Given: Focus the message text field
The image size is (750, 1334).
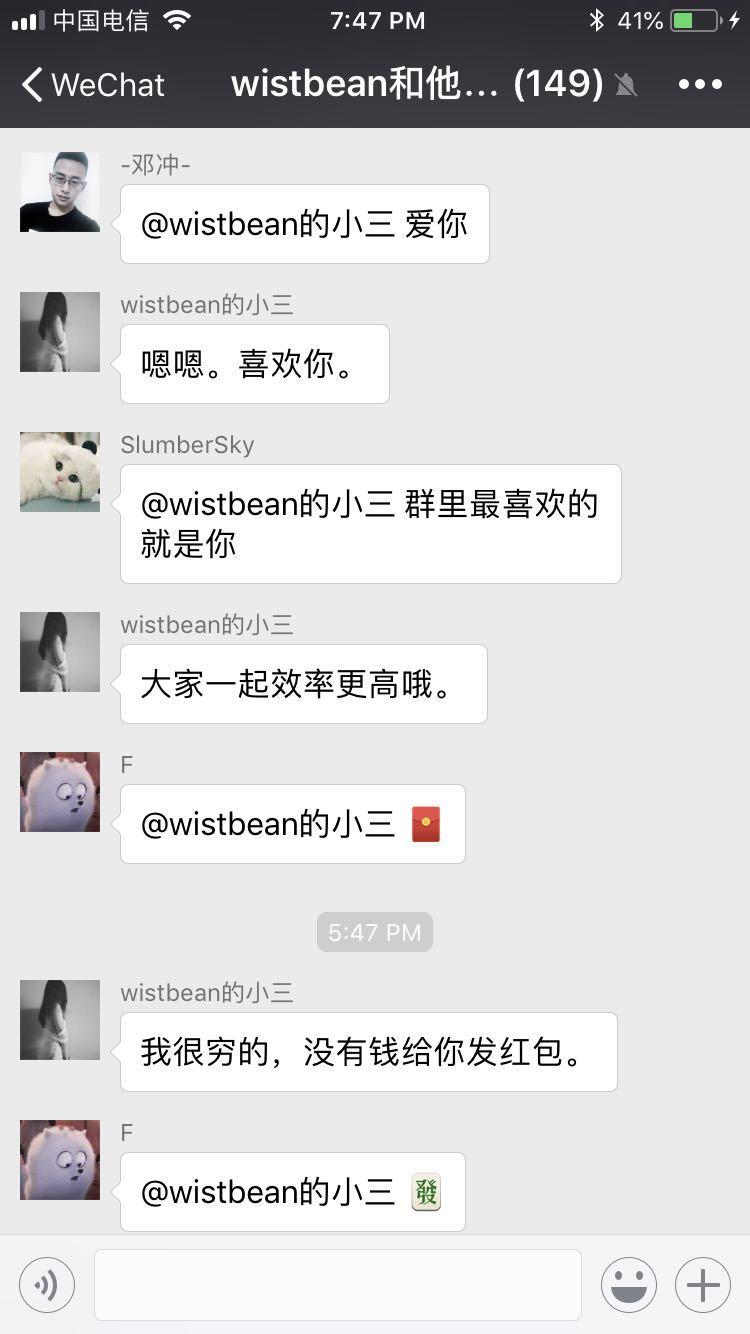Looking at the screenshot, I should [338, 1285].
